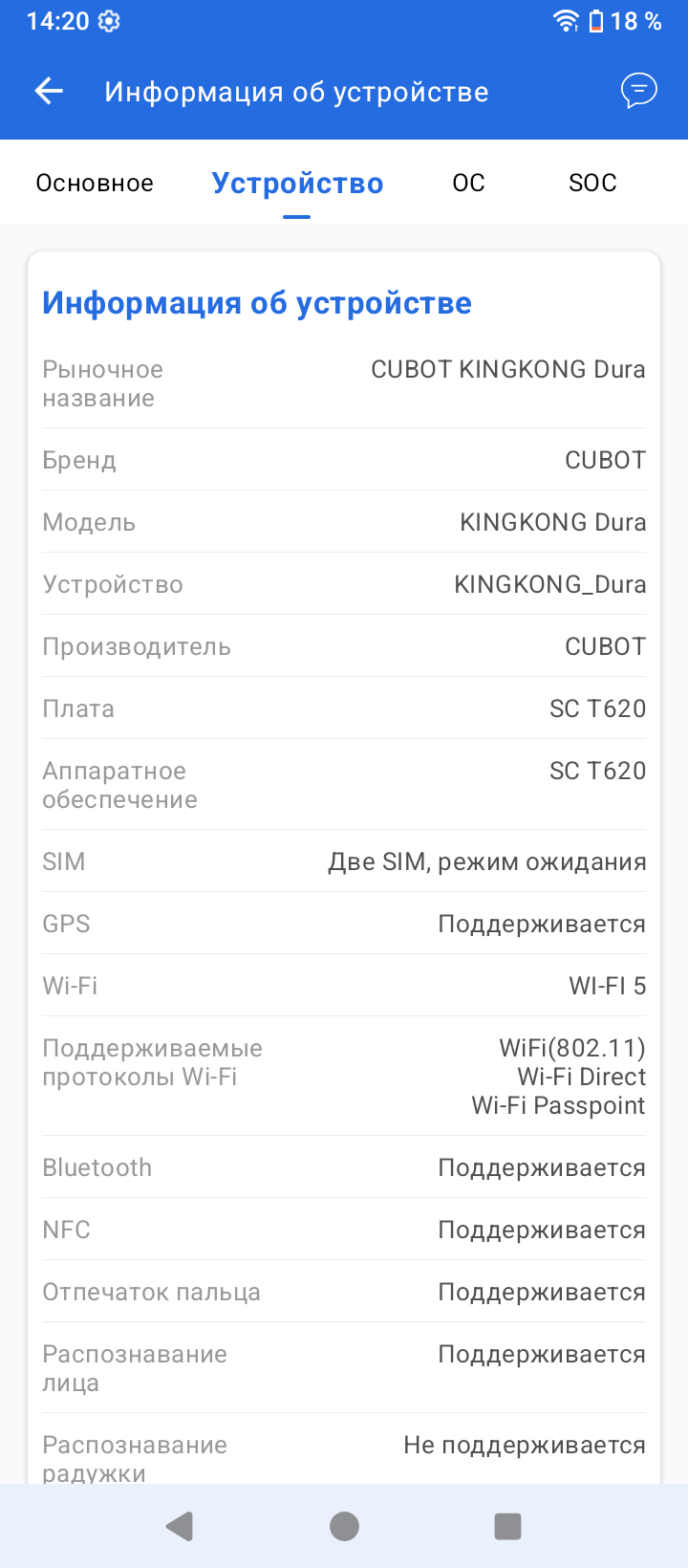The width and height of the screenshot is (688, 1568).
Task: Tap the system back button
Action: [x=180, y=1526]
